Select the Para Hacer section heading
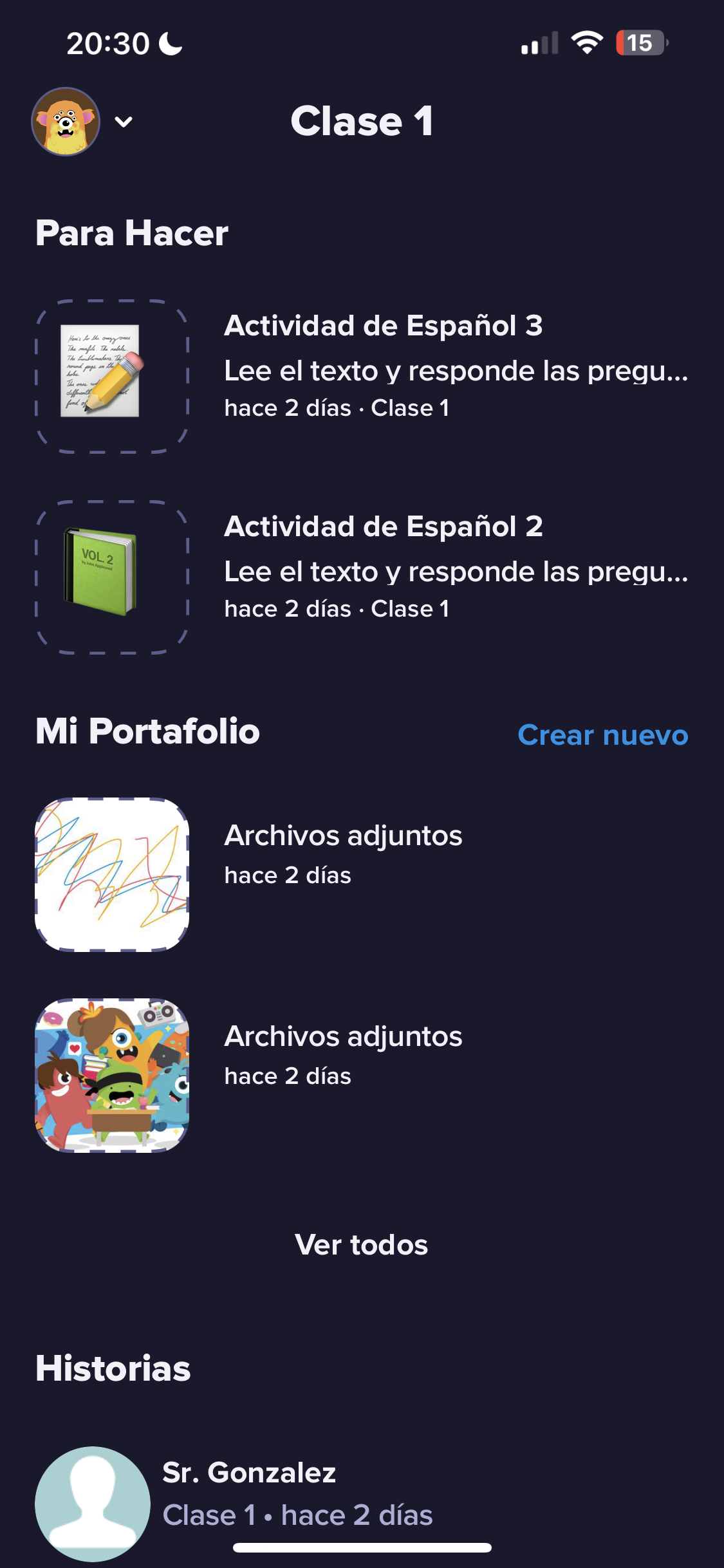 point(133,235)
